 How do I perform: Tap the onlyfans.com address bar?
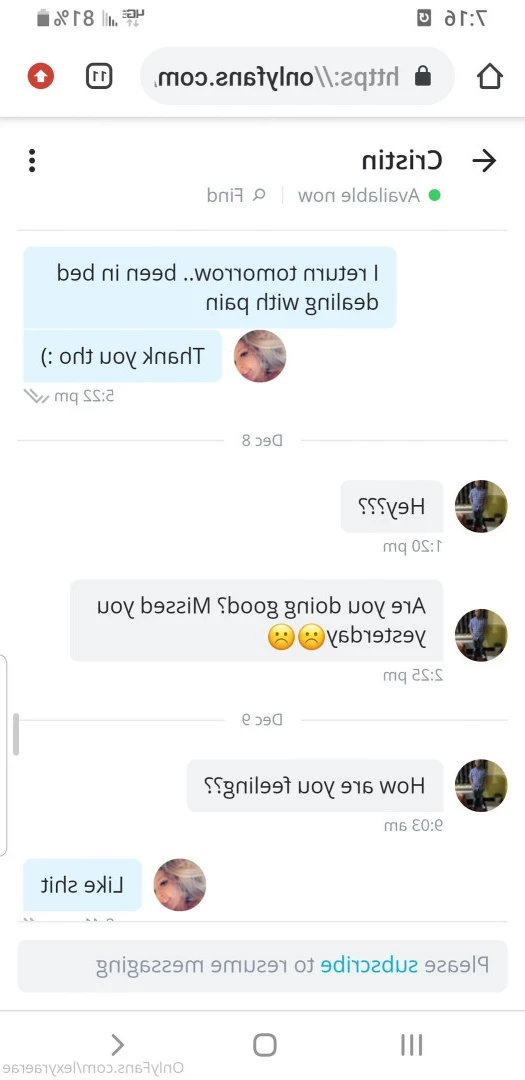click(297, 76)
